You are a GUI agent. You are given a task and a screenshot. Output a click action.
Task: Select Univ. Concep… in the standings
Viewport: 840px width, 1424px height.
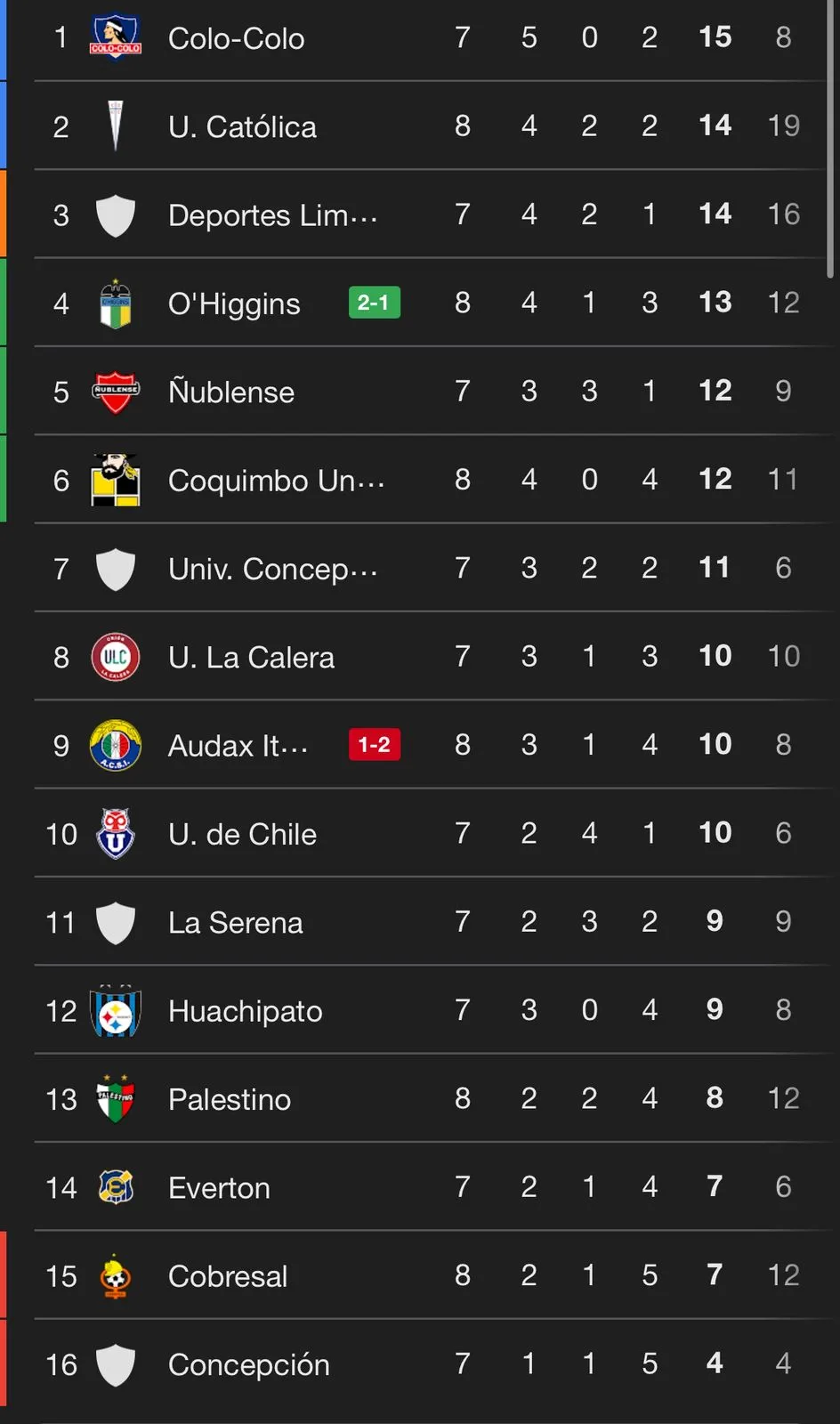coord(272,569)
